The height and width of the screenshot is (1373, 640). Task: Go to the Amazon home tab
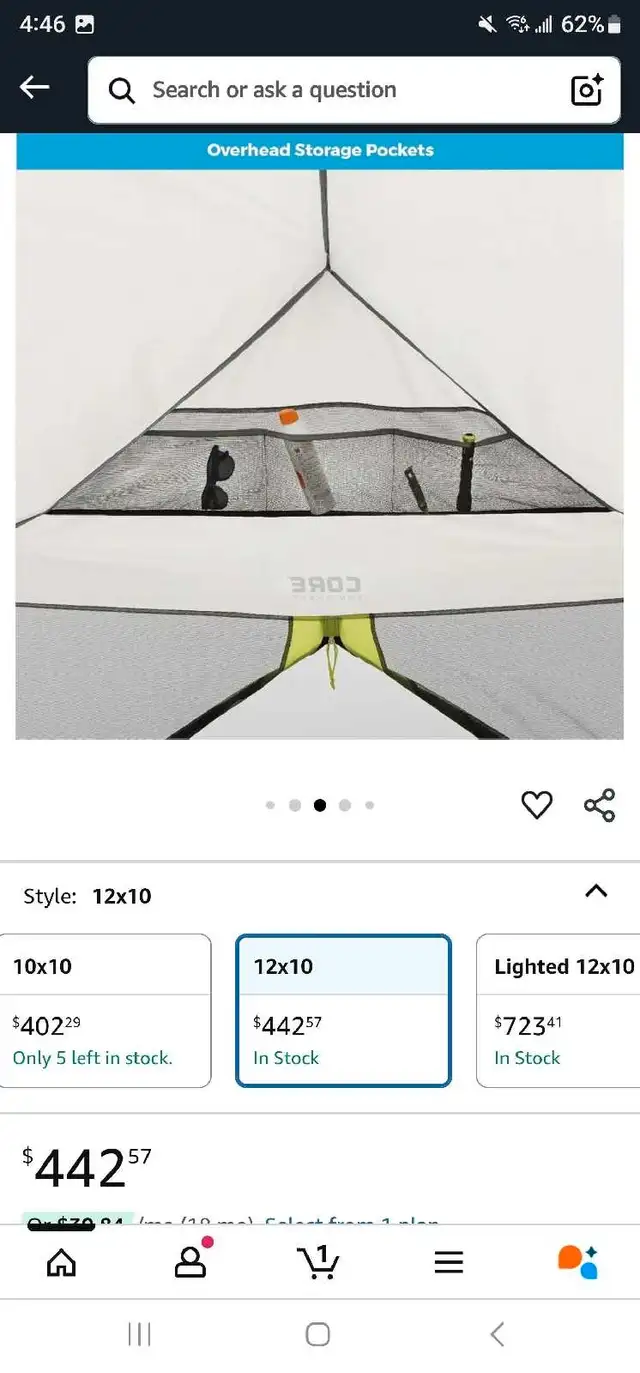pyautogui.click(x=62, y=1262)
